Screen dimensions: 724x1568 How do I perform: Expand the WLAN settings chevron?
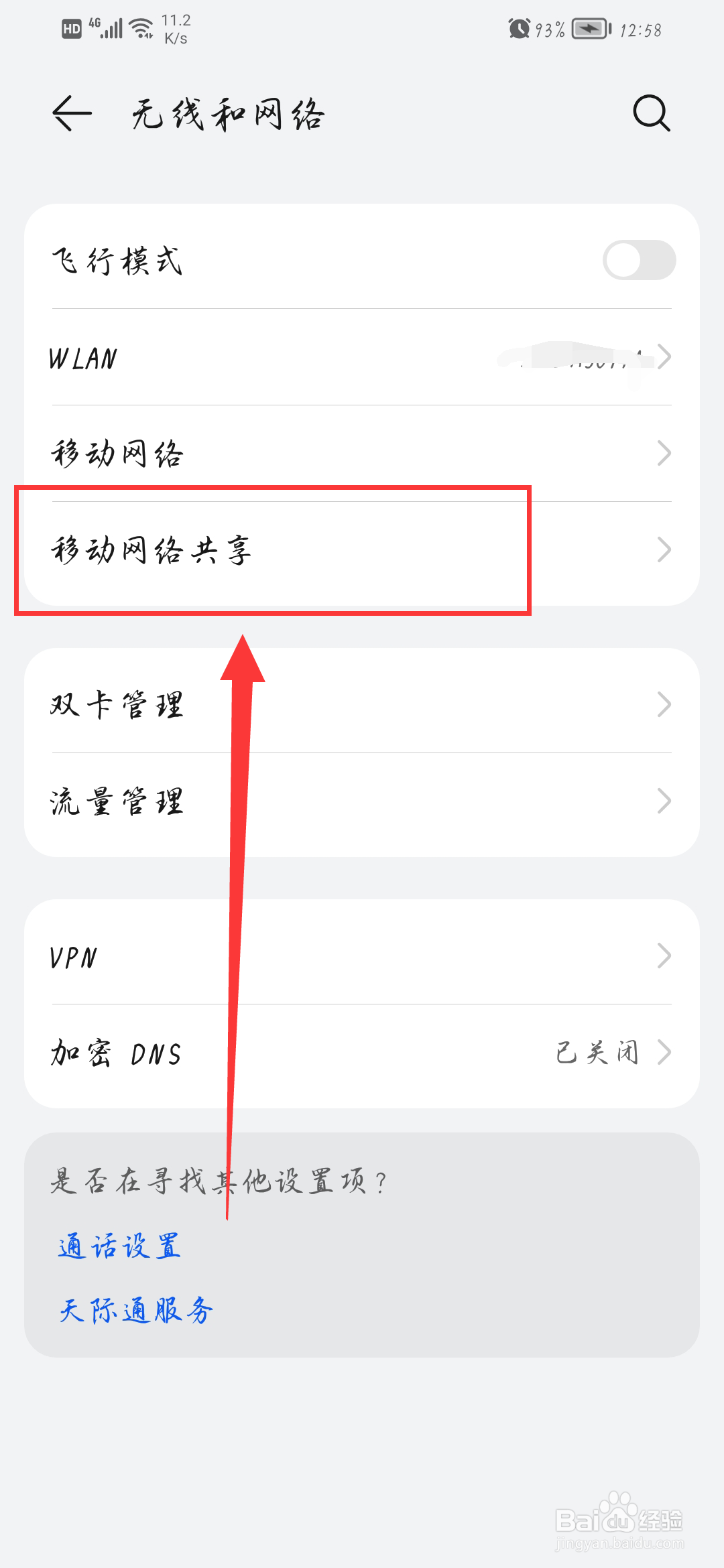click(664, 357)
